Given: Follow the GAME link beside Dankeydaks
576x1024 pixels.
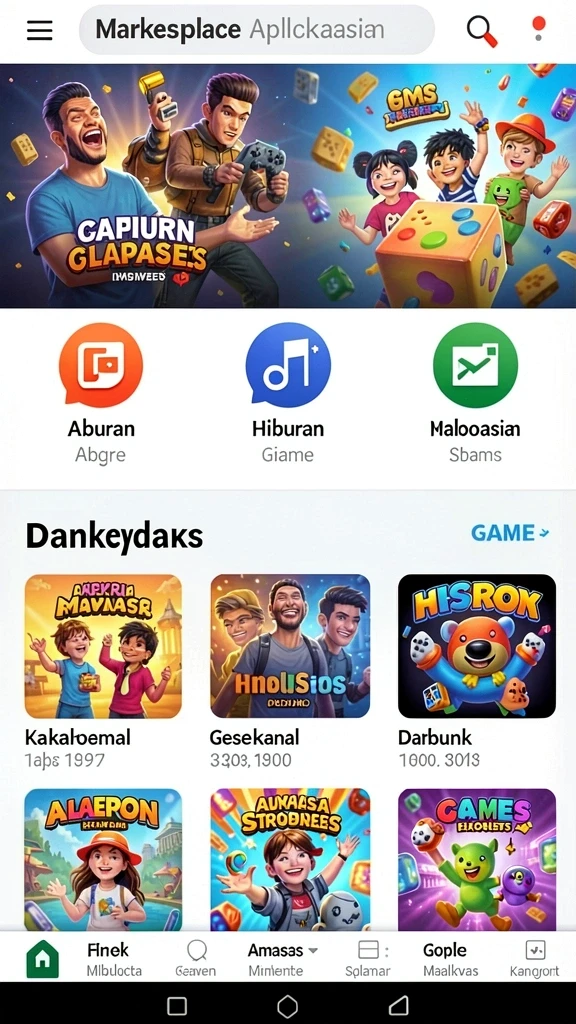Looking at the screenshot, I should click(510, 533).
